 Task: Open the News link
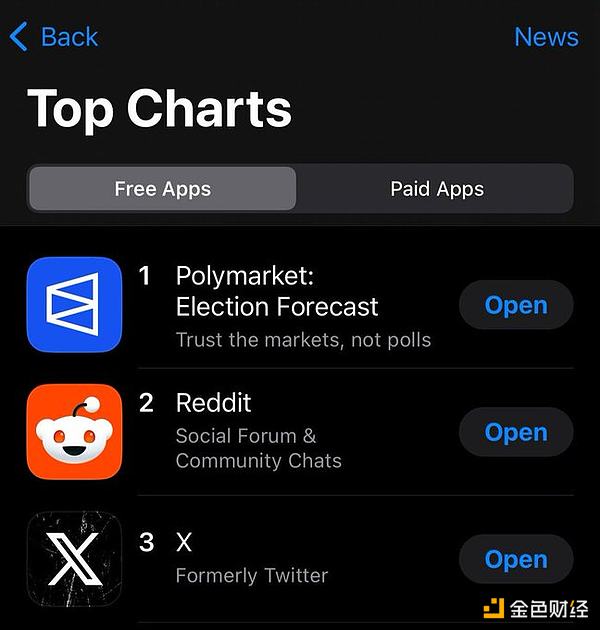[545, 37]
